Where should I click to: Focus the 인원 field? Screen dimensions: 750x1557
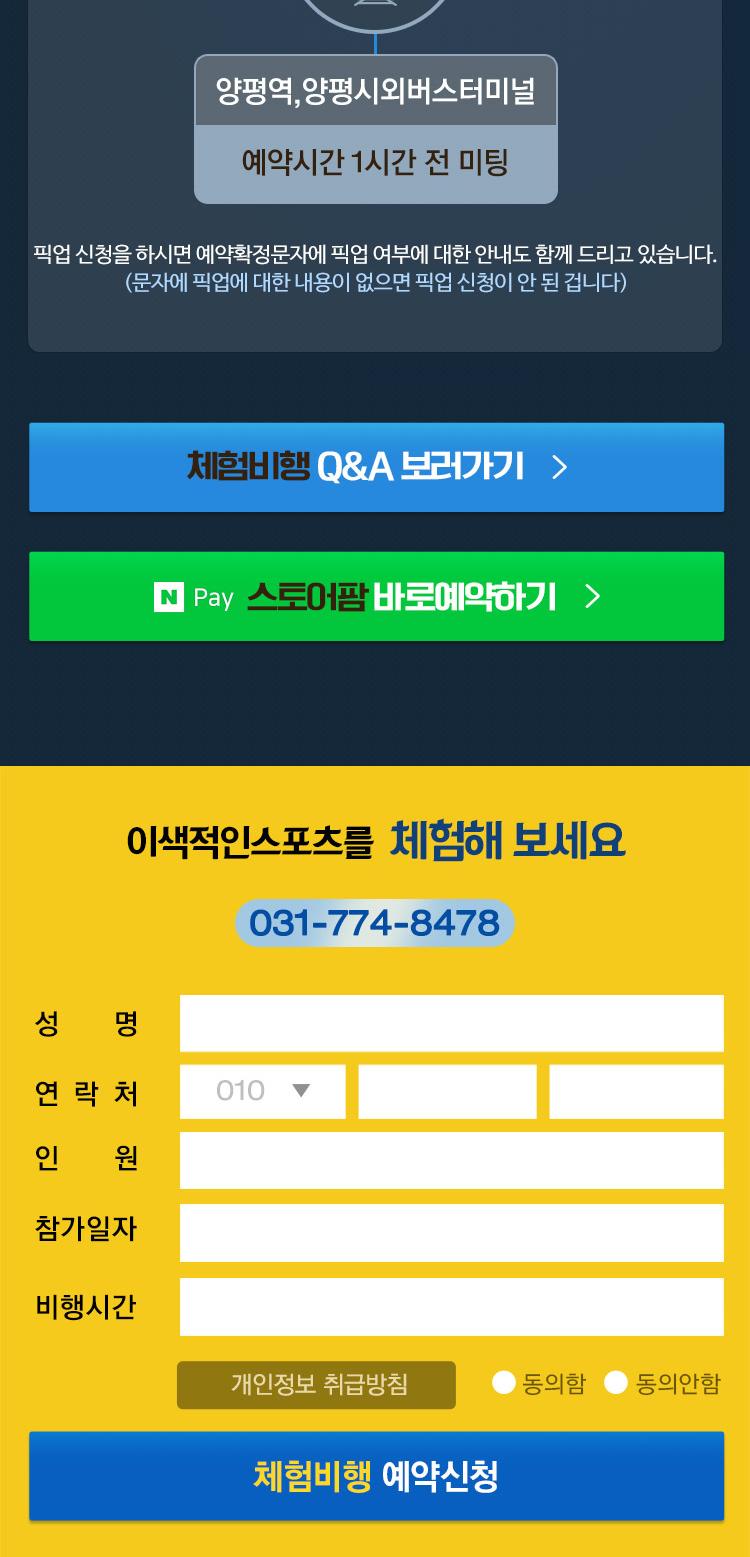pyautogui.click(x=451, y=1160)
